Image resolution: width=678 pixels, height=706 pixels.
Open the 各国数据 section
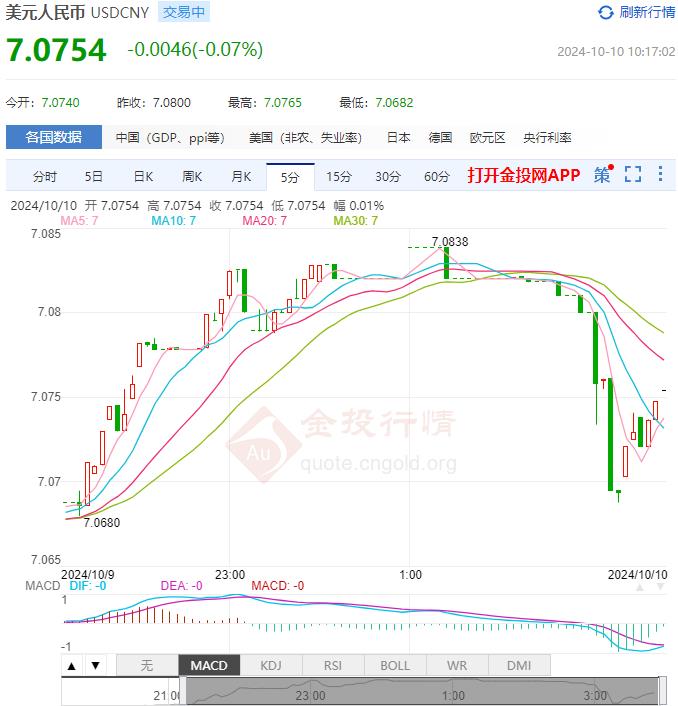coord(54,138)
